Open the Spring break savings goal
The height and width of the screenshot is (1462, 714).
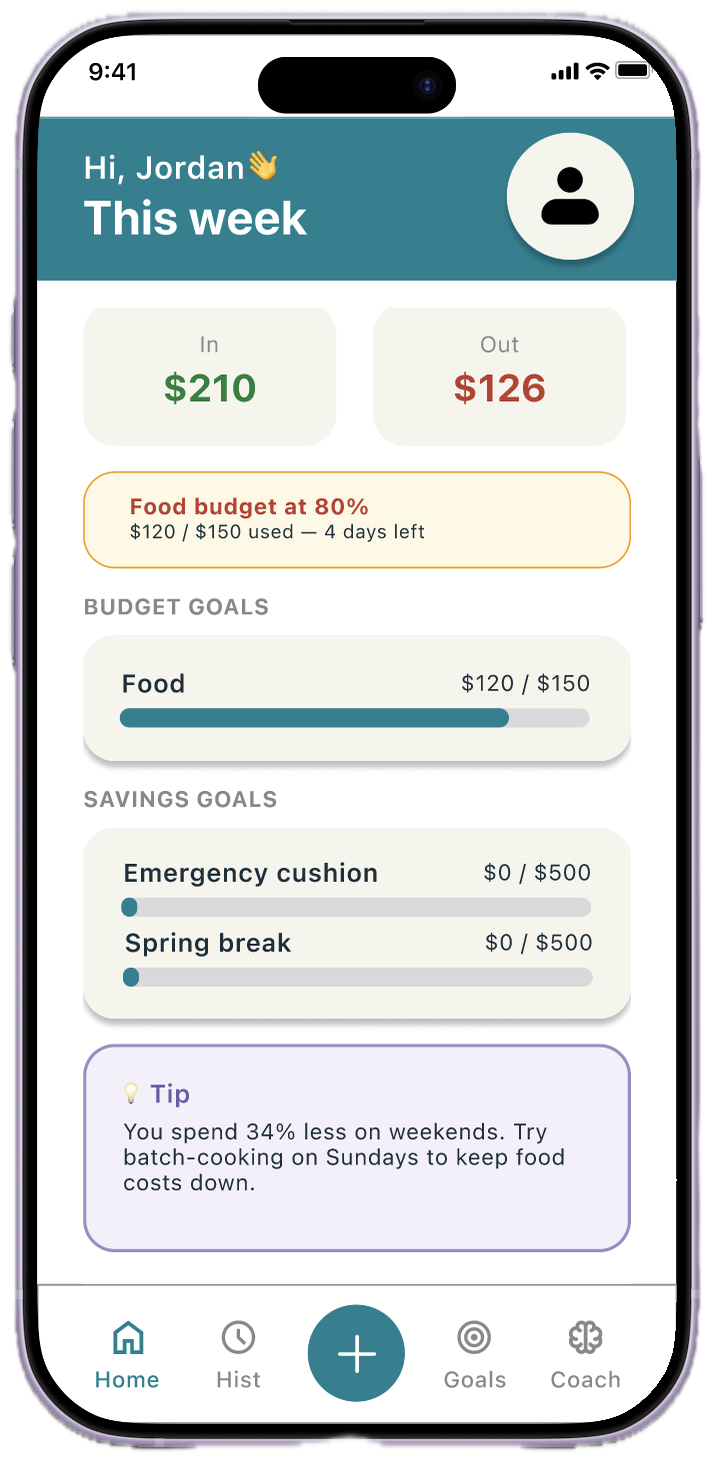[357, 958]
